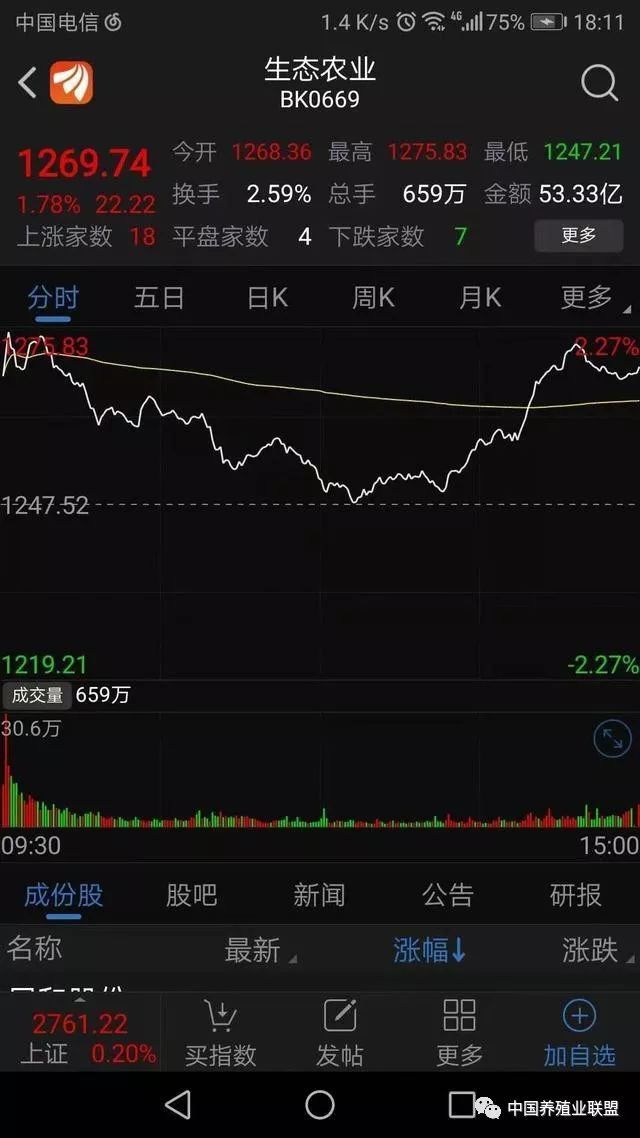This screenshot has height=1138, width=640.
Task: Open the 股吧 tab
Action: (x=191, y=895)
